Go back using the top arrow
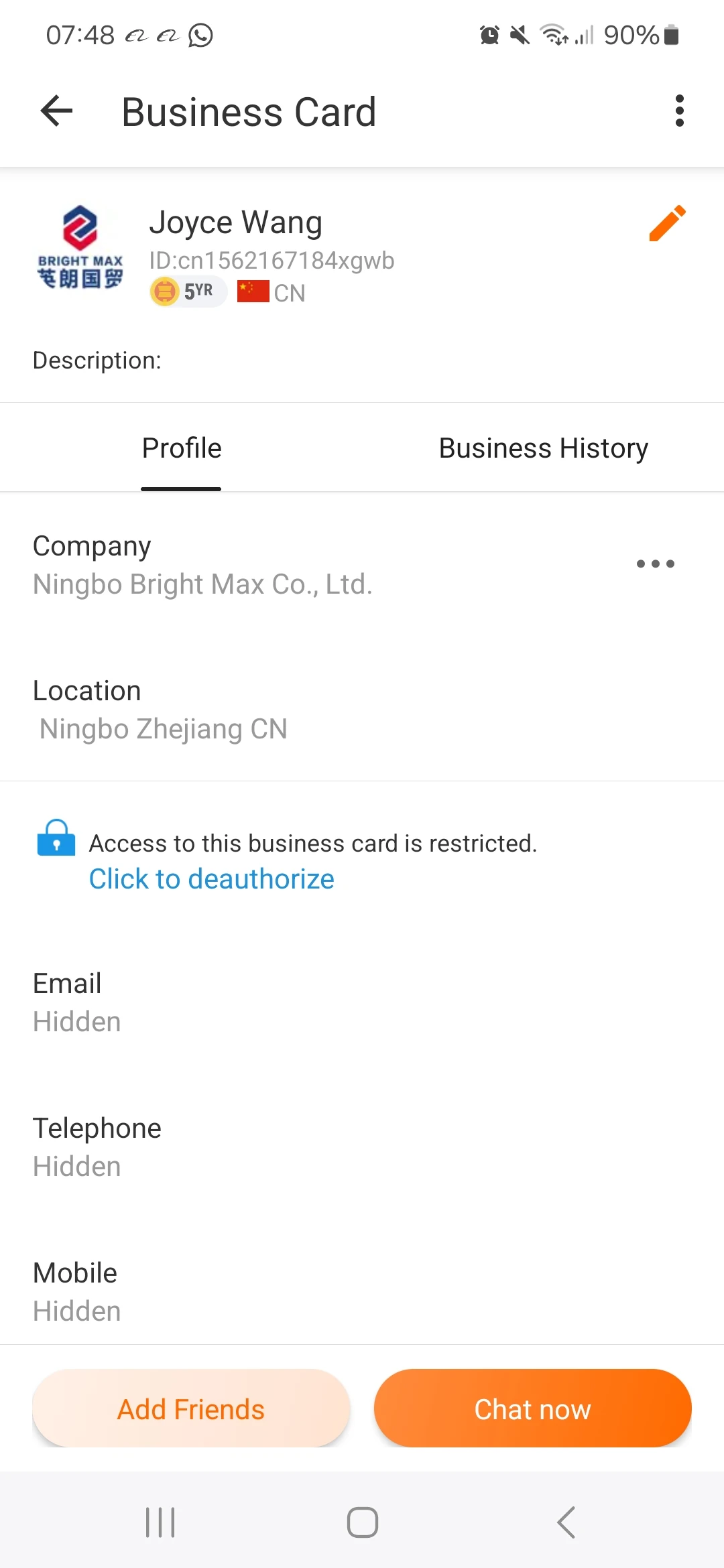Image resolution: width=724 pixels, height=1568 pixels. pyautogui.click(x=56, y=111)
